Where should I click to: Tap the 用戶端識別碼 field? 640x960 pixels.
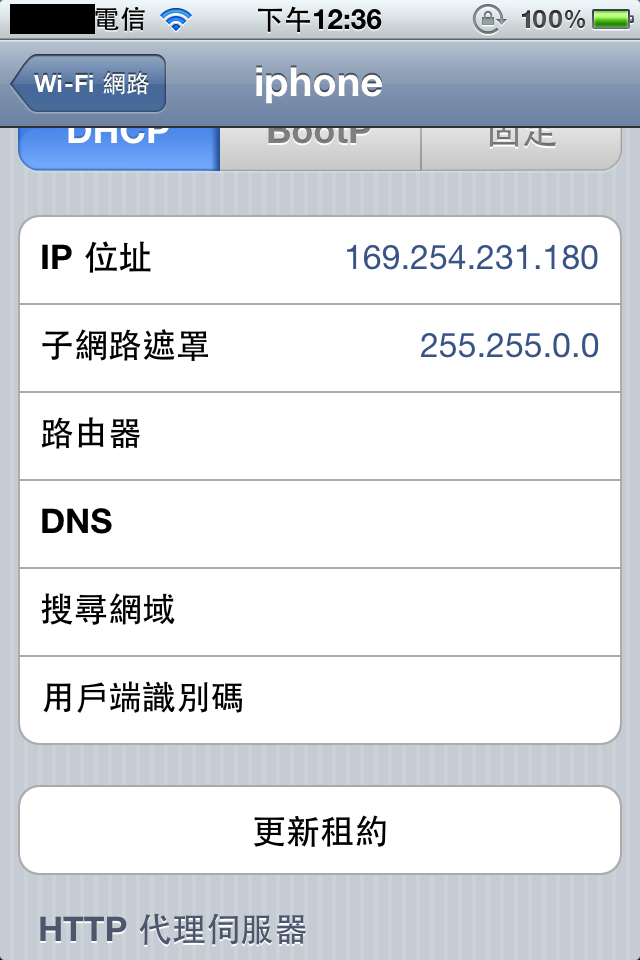[320, 699]
